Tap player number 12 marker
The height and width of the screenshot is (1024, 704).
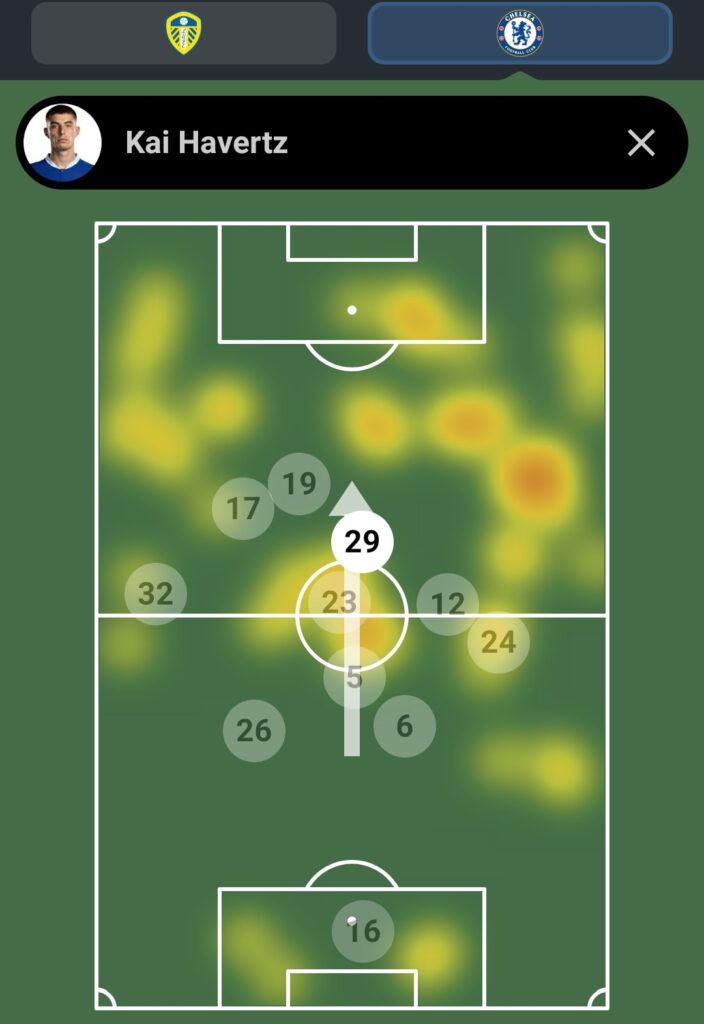pyautogui.click(x=448, y=603)
